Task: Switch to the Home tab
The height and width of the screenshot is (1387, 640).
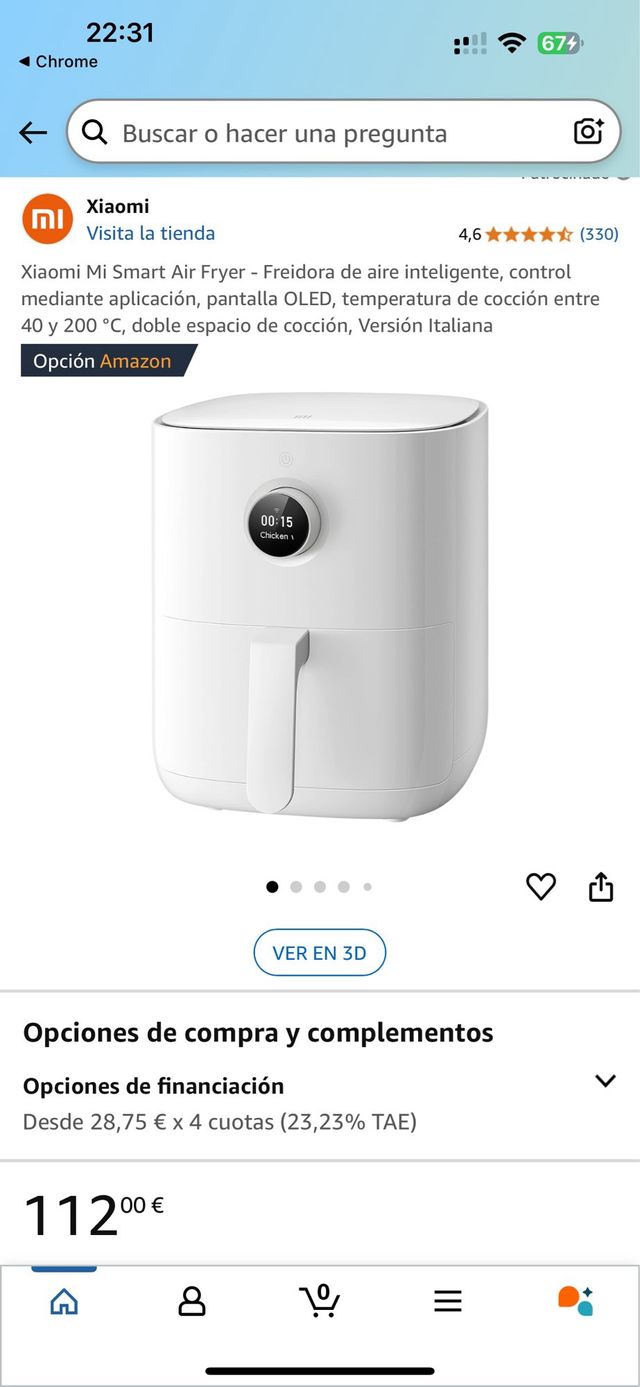Action: click(64, 1300)
